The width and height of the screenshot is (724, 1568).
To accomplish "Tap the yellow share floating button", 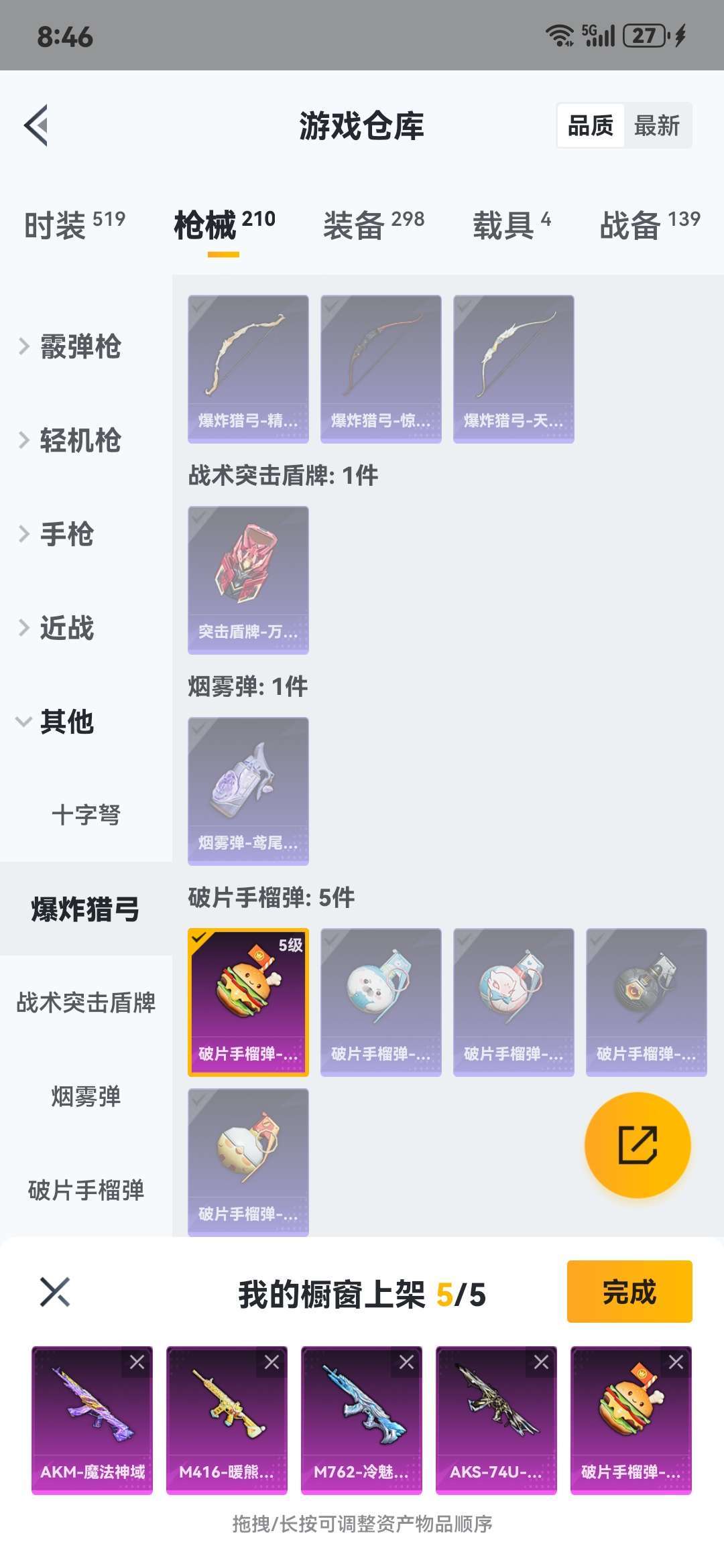I will tap(637, 1145).
